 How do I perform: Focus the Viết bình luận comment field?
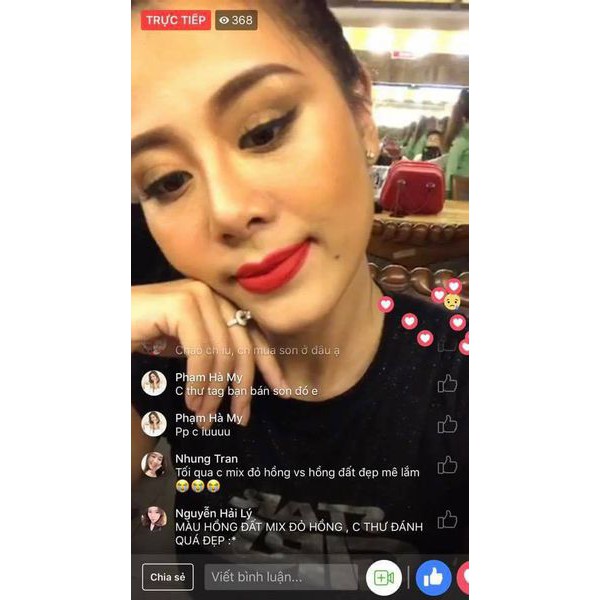click(280, 577)
